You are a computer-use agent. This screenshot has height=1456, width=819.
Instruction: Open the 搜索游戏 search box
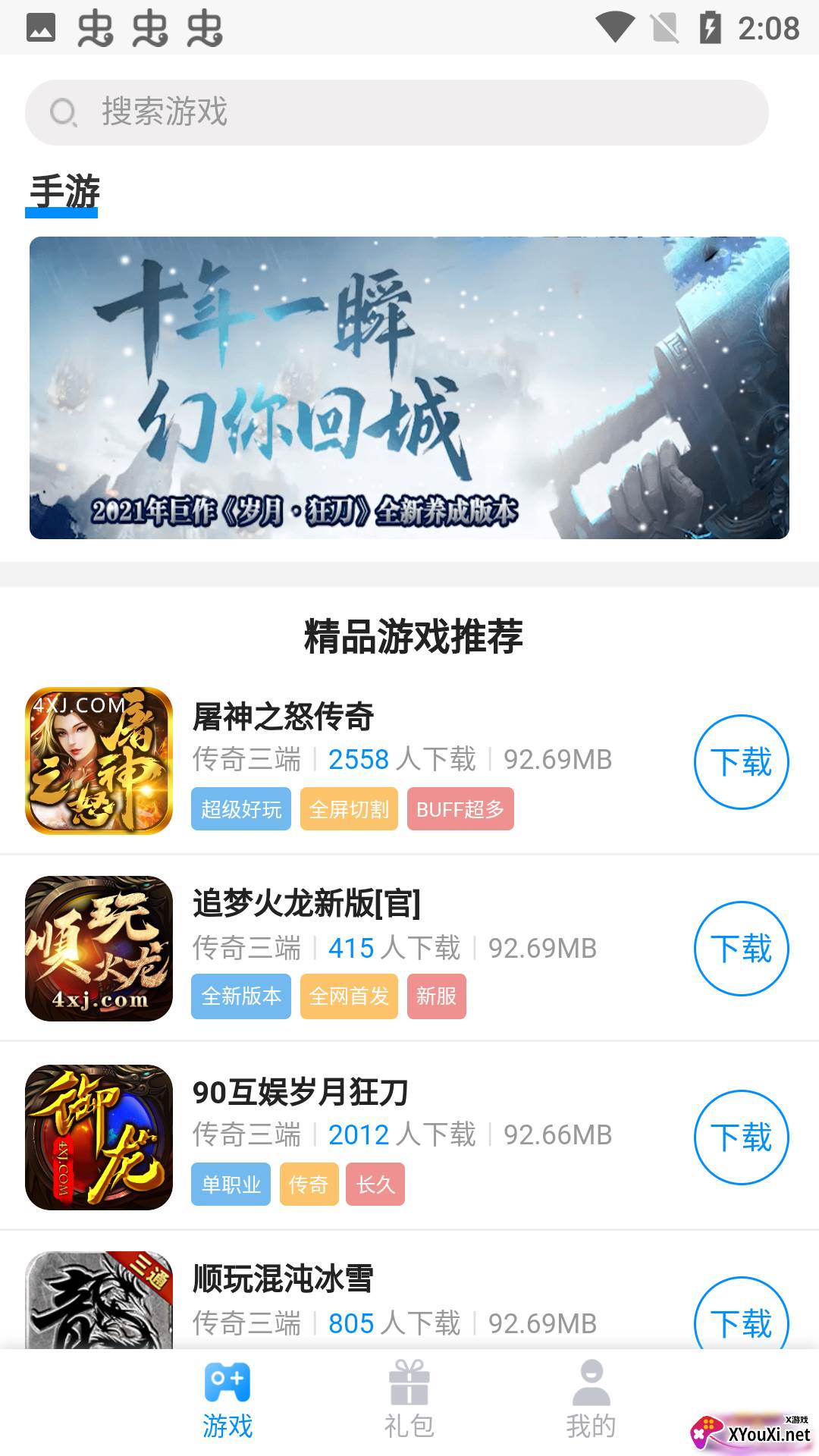pyautogui.click(x=397, y=112)
